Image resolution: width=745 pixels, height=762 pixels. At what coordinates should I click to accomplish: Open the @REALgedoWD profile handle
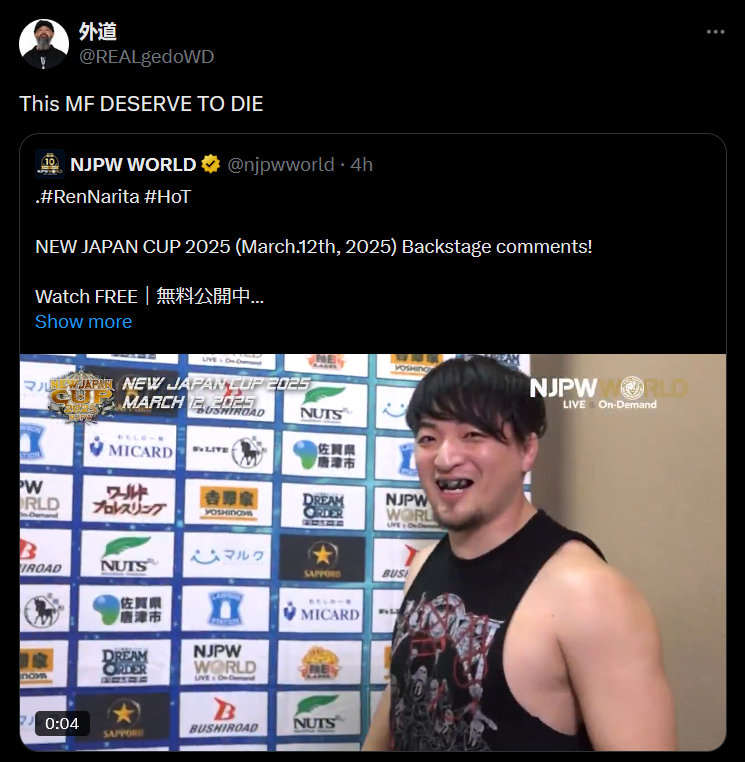pos(146,57)
